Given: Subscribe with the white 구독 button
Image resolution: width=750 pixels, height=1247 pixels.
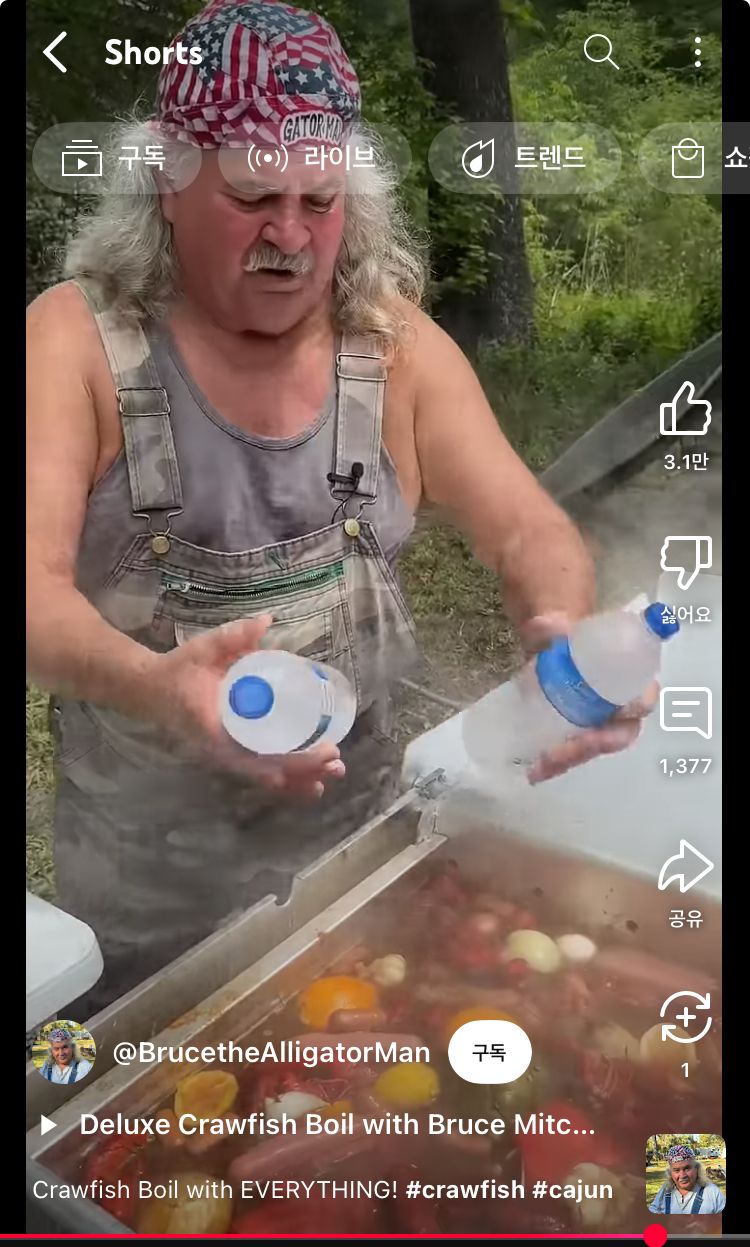Looking at the screenshot, I should point(489,1053).
